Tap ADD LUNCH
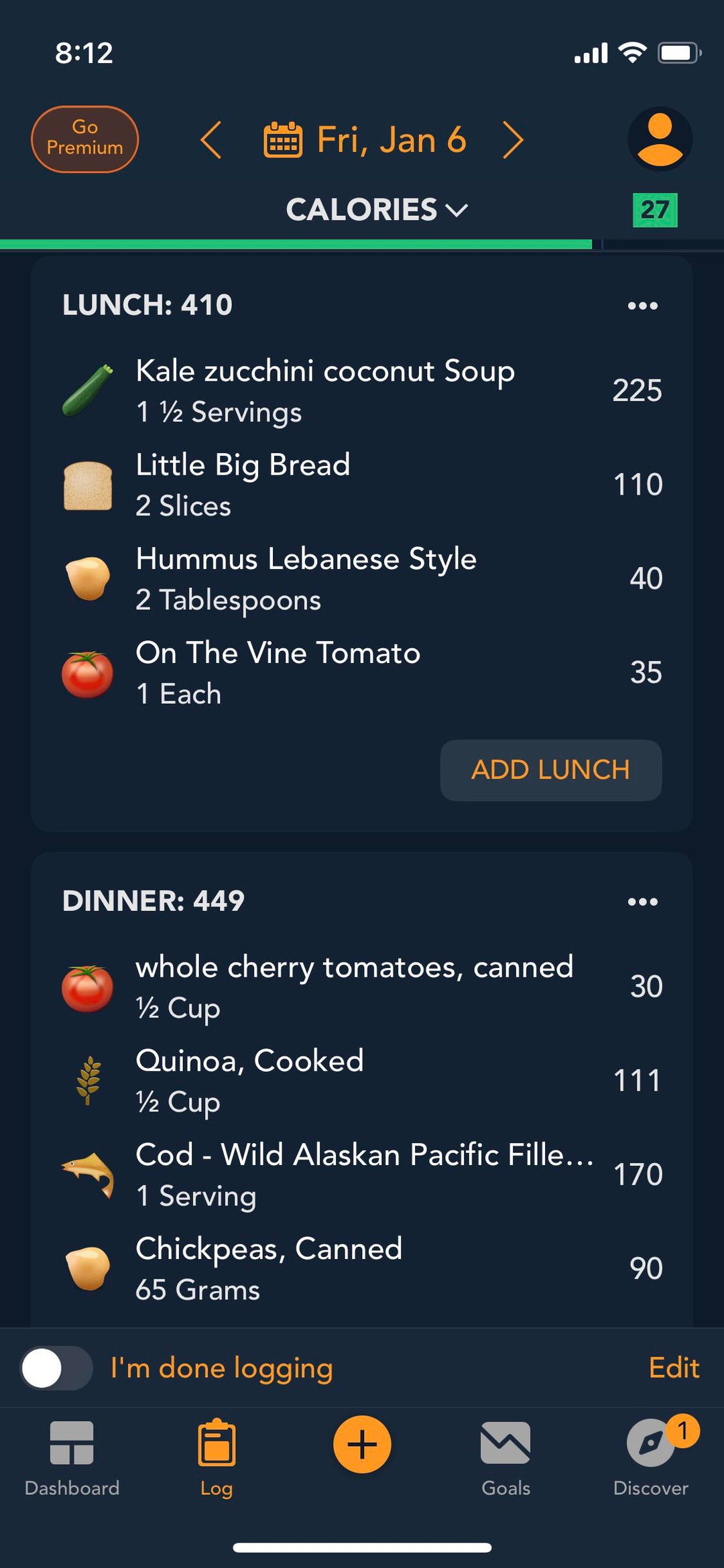Screen dimensions: 724x1568 [x=550, y=770]
